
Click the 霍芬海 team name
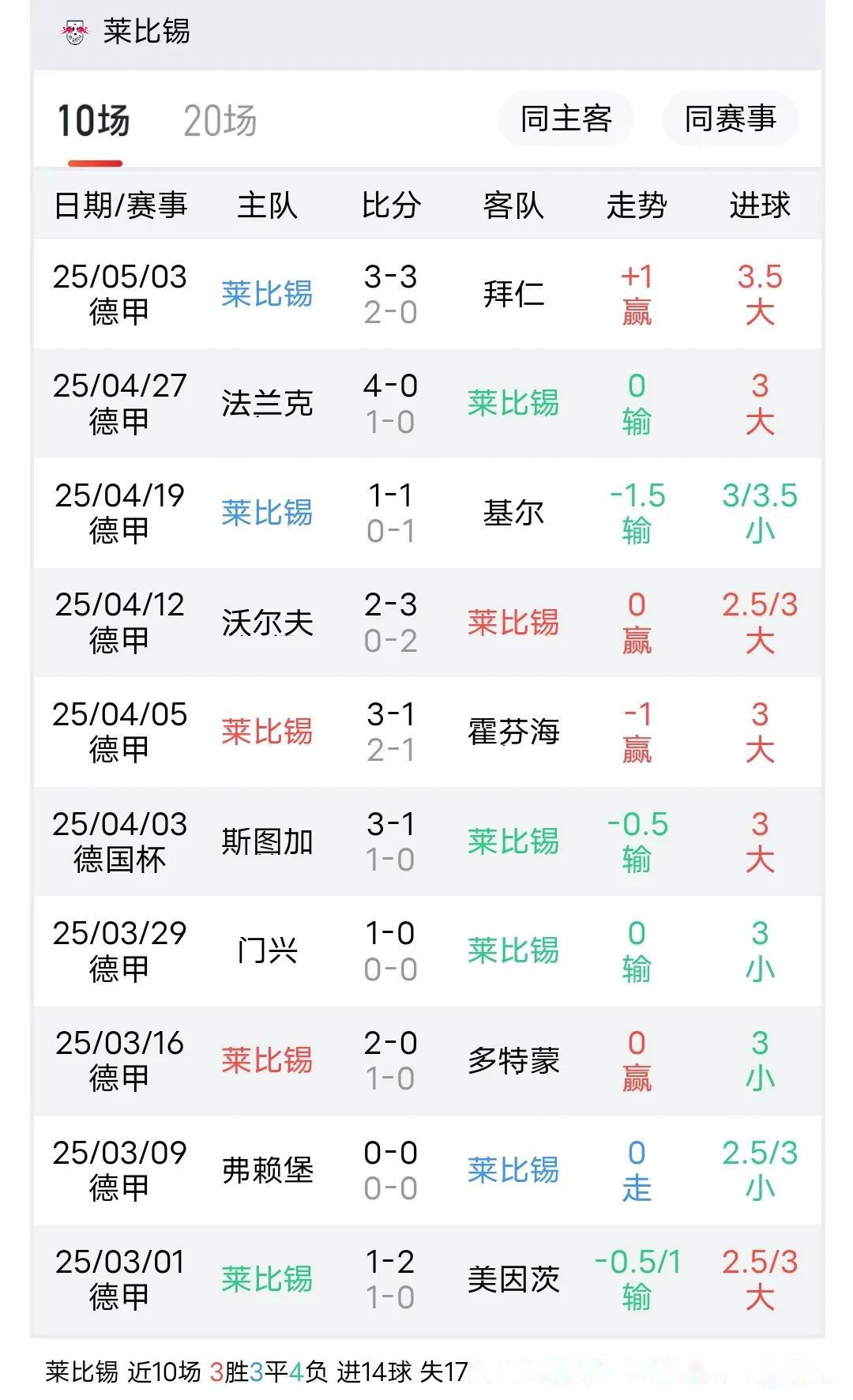(513, 732)
